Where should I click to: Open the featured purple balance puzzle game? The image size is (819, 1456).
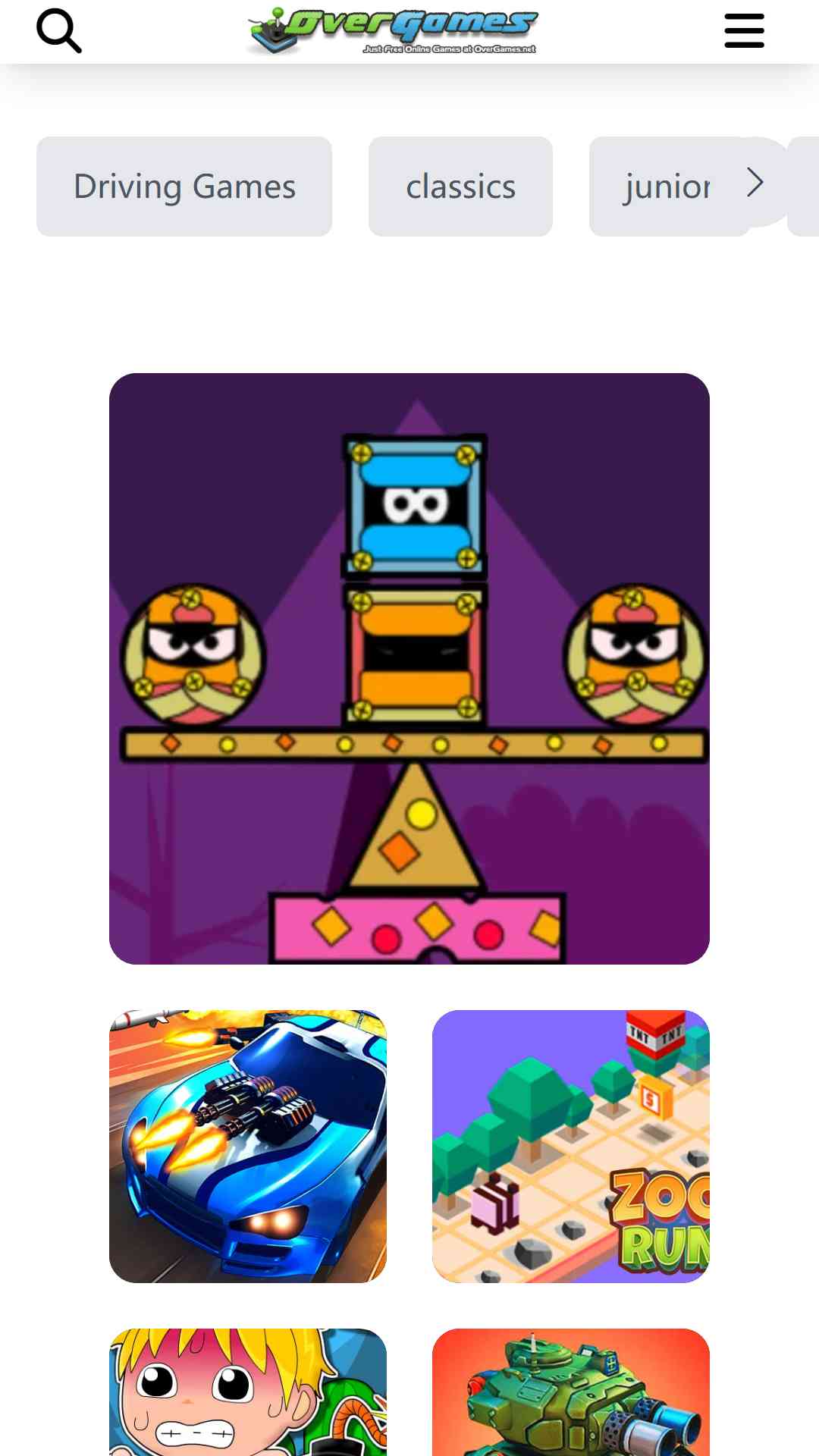pos(409,669)
